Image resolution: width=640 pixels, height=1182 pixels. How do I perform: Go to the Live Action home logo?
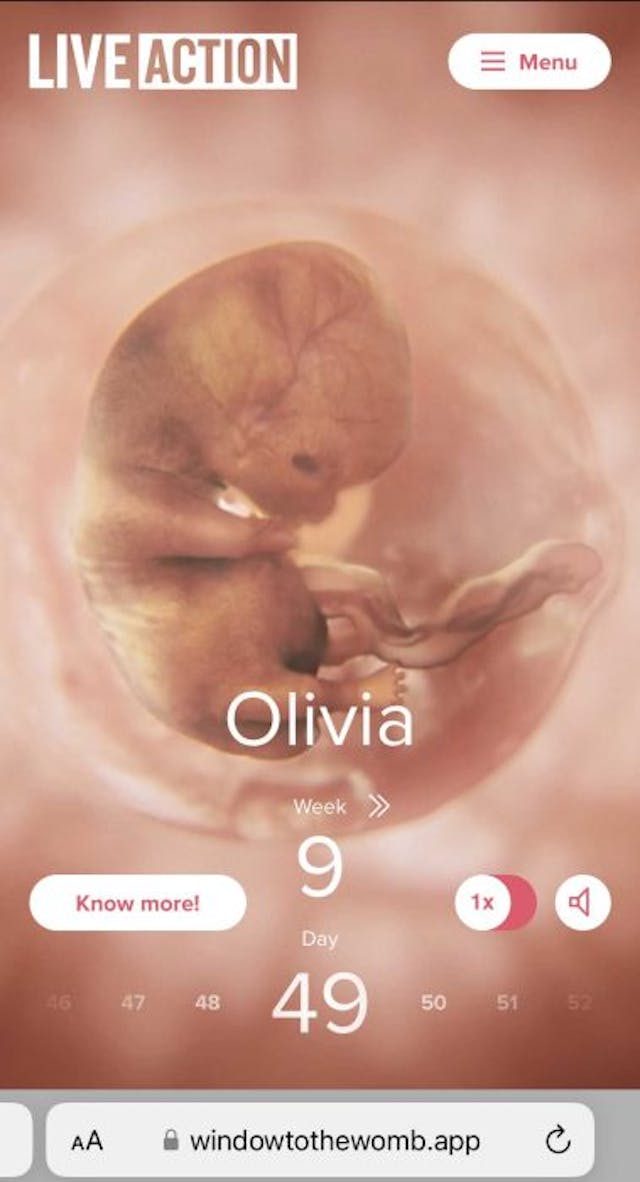tap(163, 61)
